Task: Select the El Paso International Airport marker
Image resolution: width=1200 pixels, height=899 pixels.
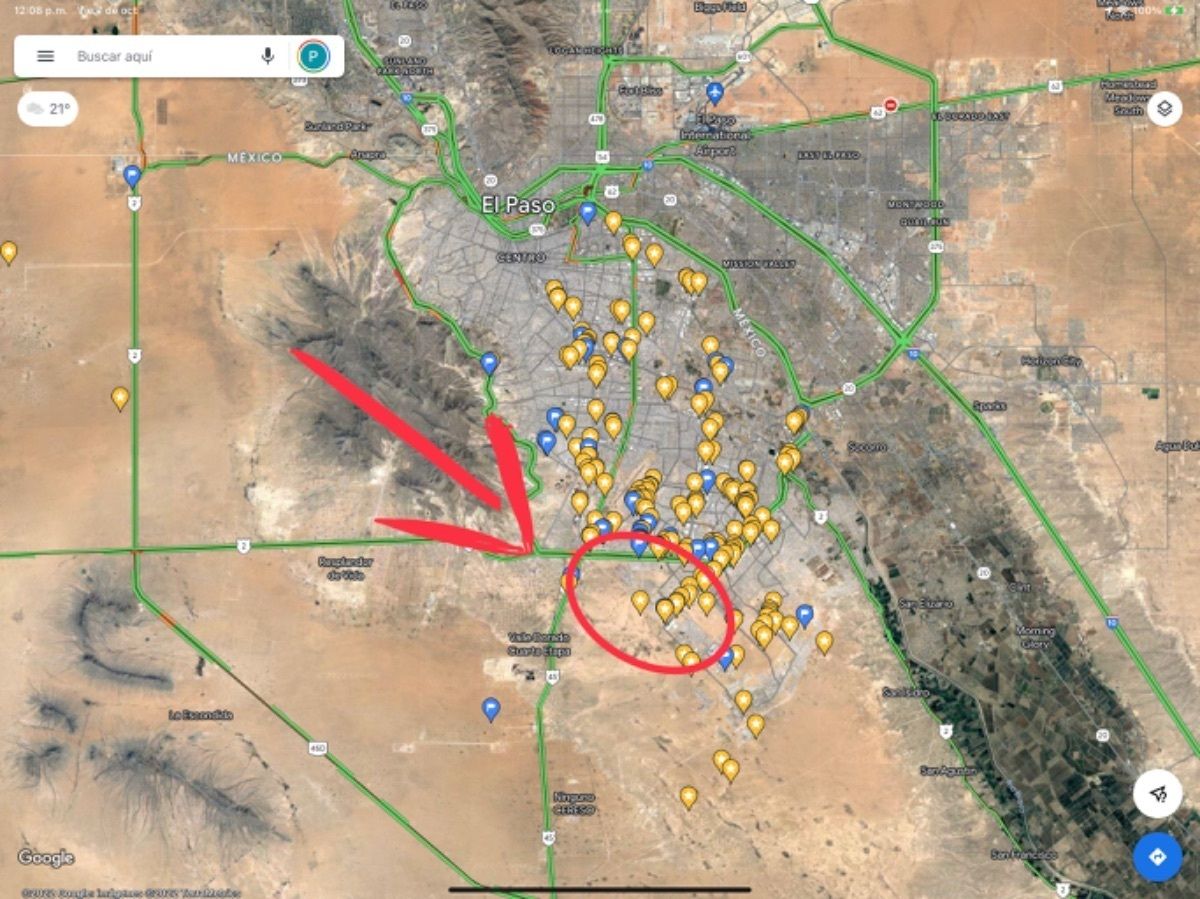Action: coord(714,93)
